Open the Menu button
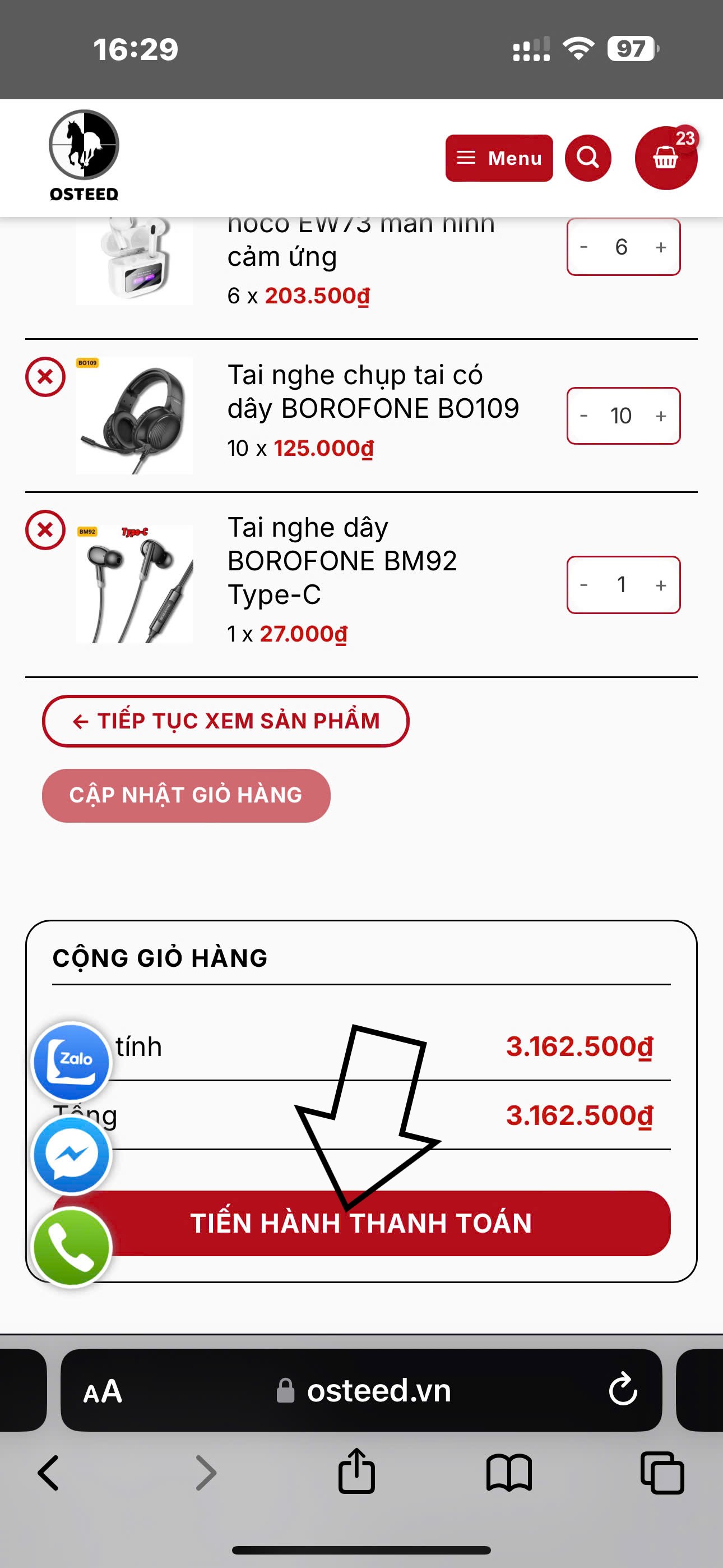The image size is (723, 1568). pyautogui.click(x=499, y=158)
